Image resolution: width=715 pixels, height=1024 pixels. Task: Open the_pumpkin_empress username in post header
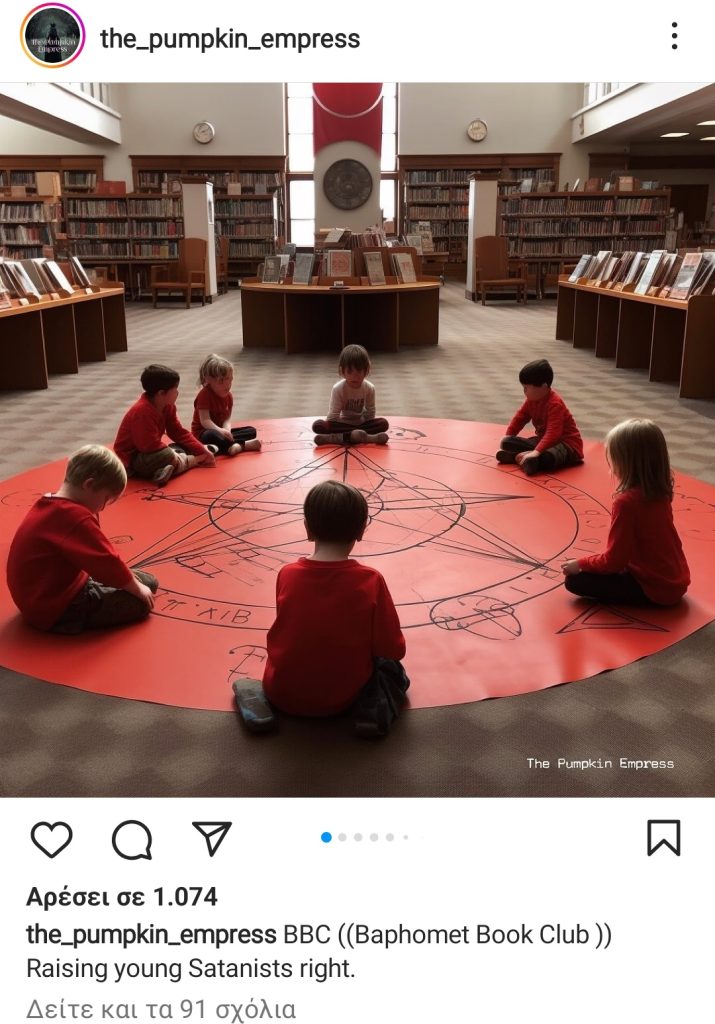230,39
